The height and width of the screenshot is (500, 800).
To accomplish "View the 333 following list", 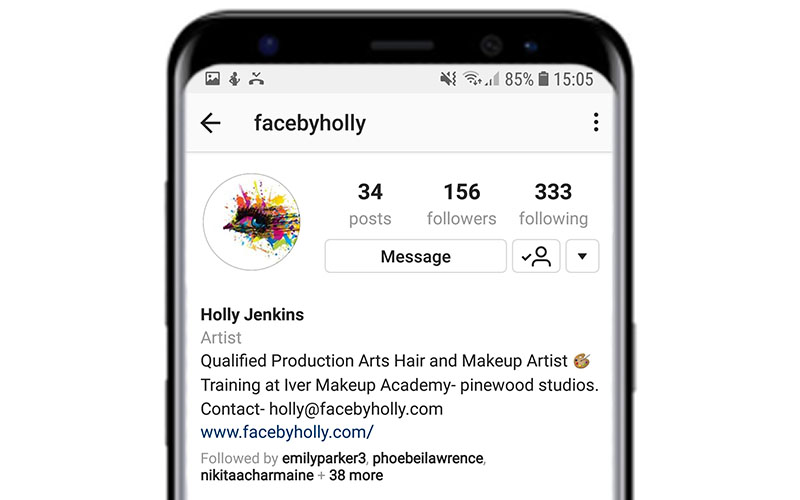I will click(553, 203).
